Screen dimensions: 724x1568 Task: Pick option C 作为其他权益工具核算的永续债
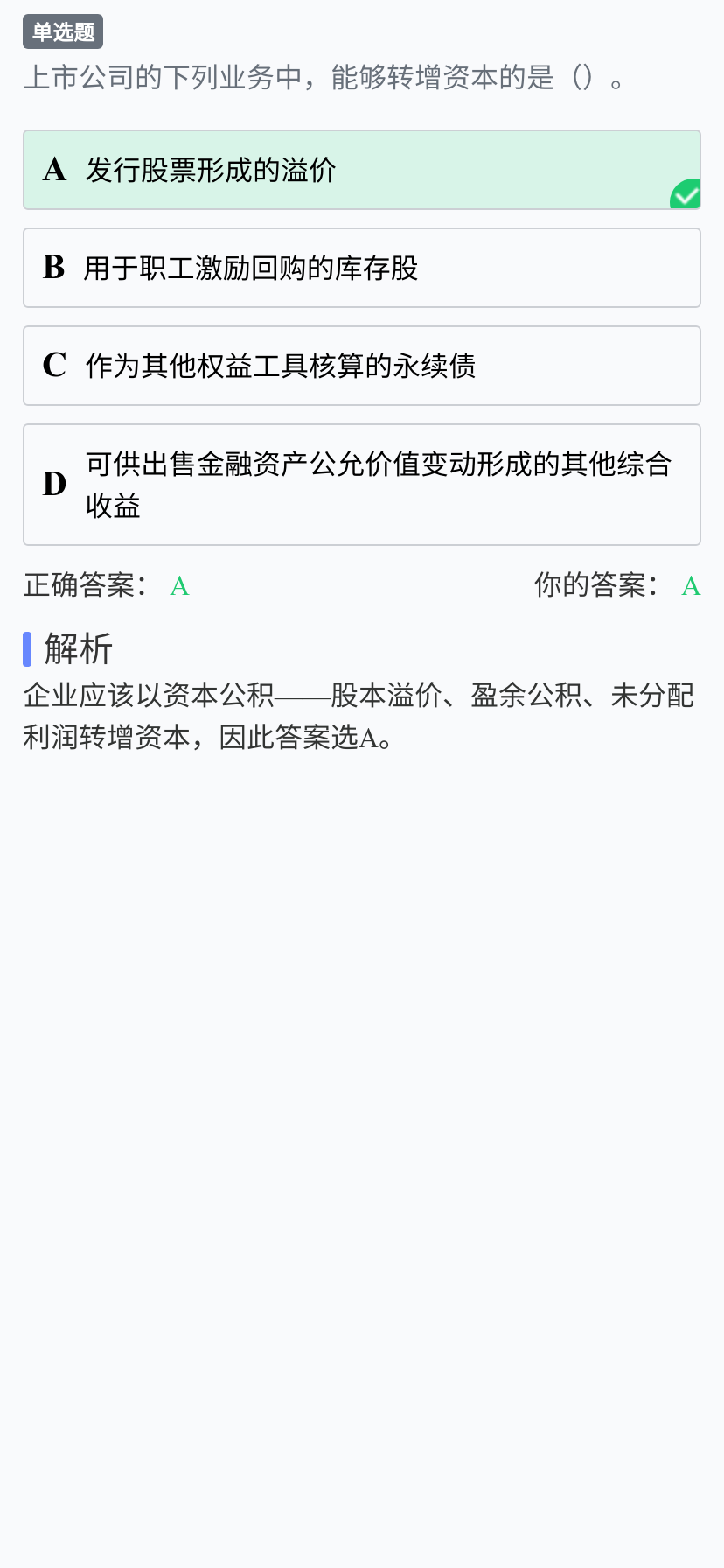[362, 366]
